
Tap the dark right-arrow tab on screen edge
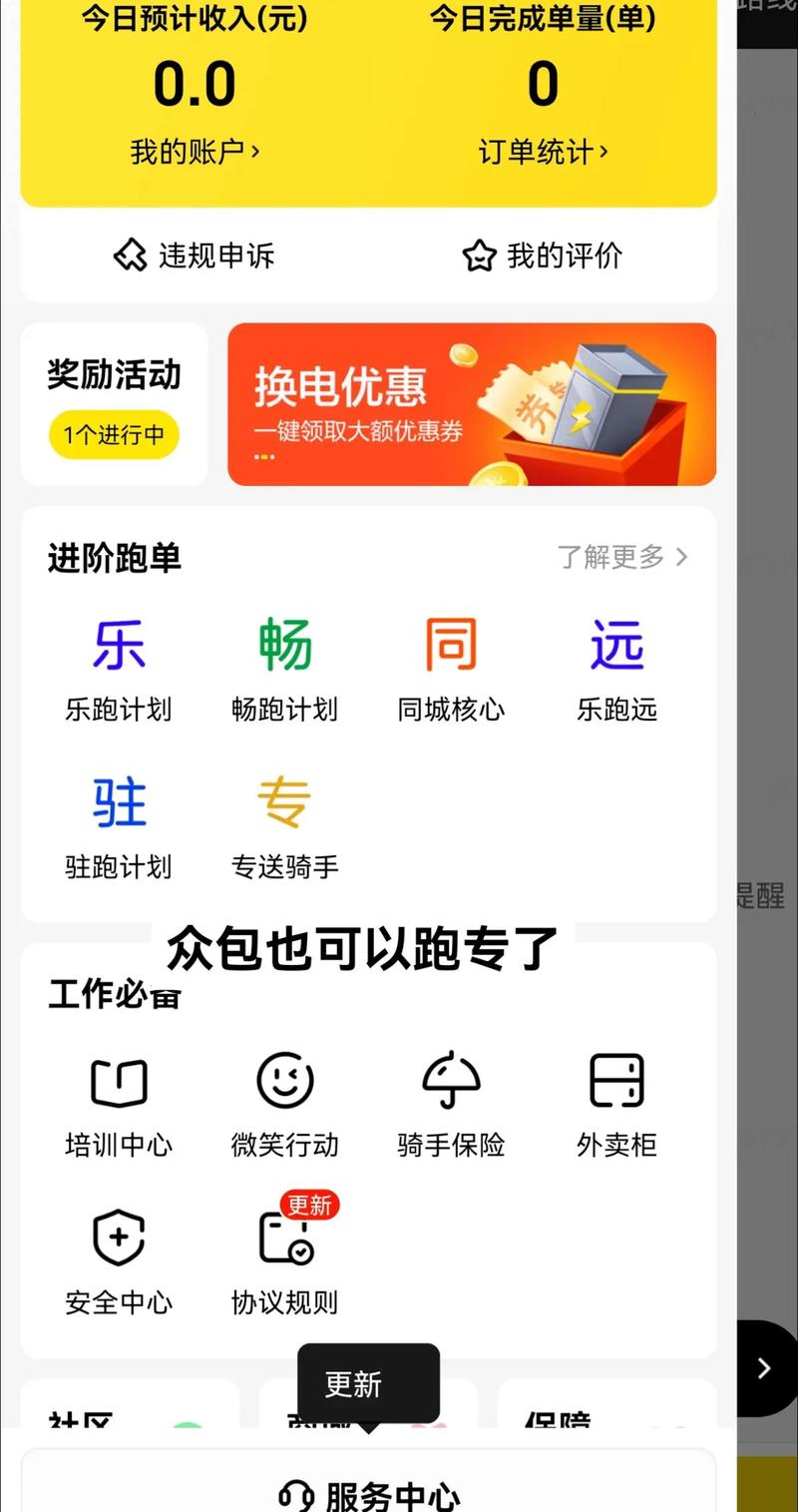pos(764,1368)
